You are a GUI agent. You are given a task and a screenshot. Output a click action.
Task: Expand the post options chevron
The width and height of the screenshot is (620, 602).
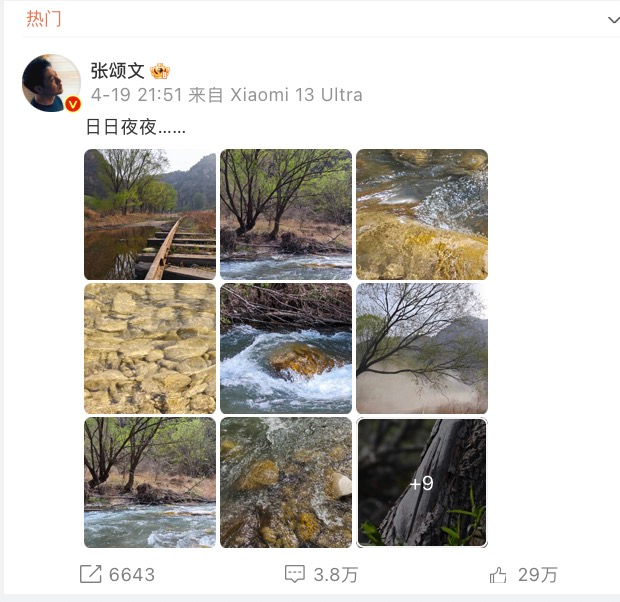pos(612,19)
